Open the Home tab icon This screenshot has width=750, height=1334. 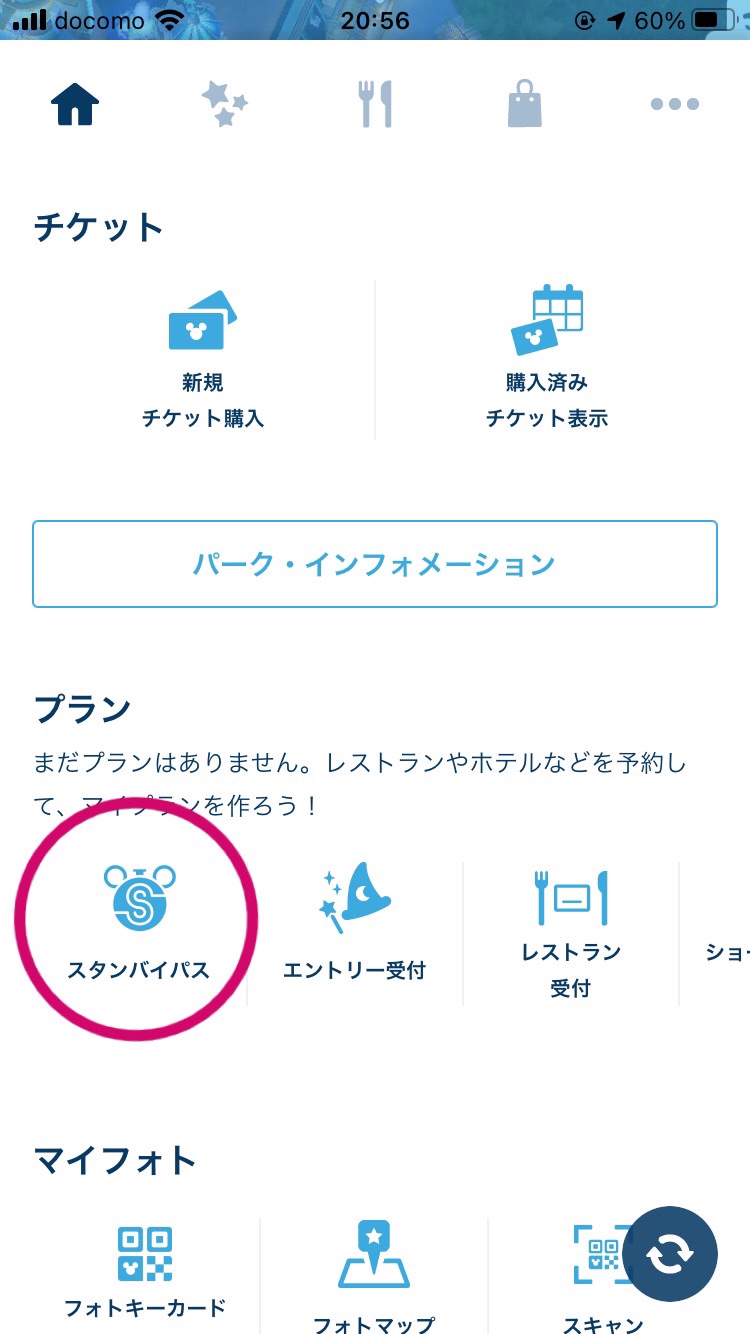pos(75,103)
